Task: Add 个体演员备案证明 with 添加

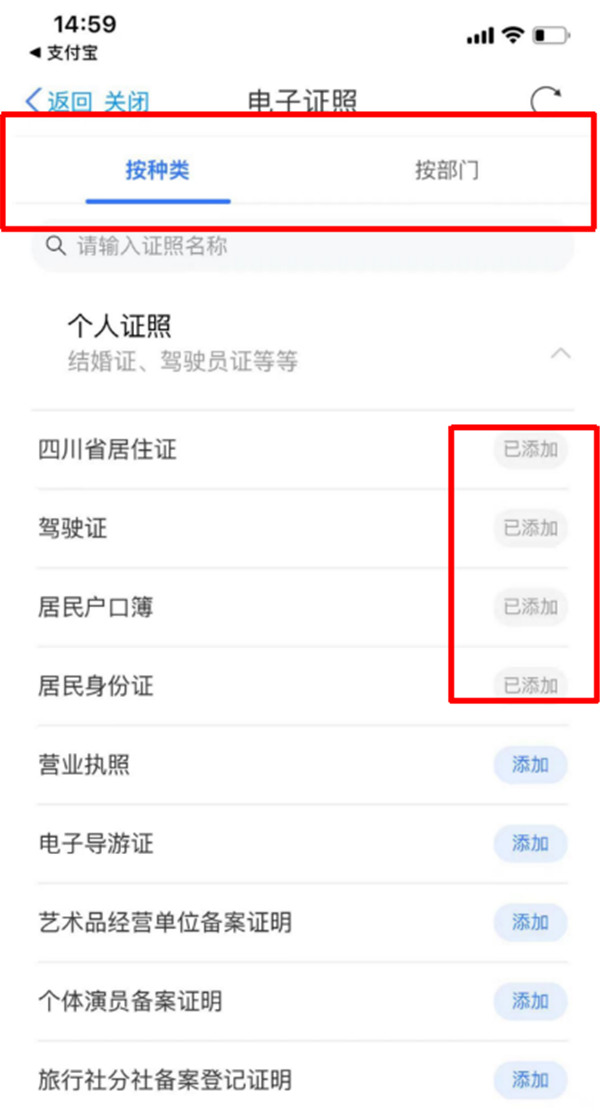Action: click(x=530, y=1000)
